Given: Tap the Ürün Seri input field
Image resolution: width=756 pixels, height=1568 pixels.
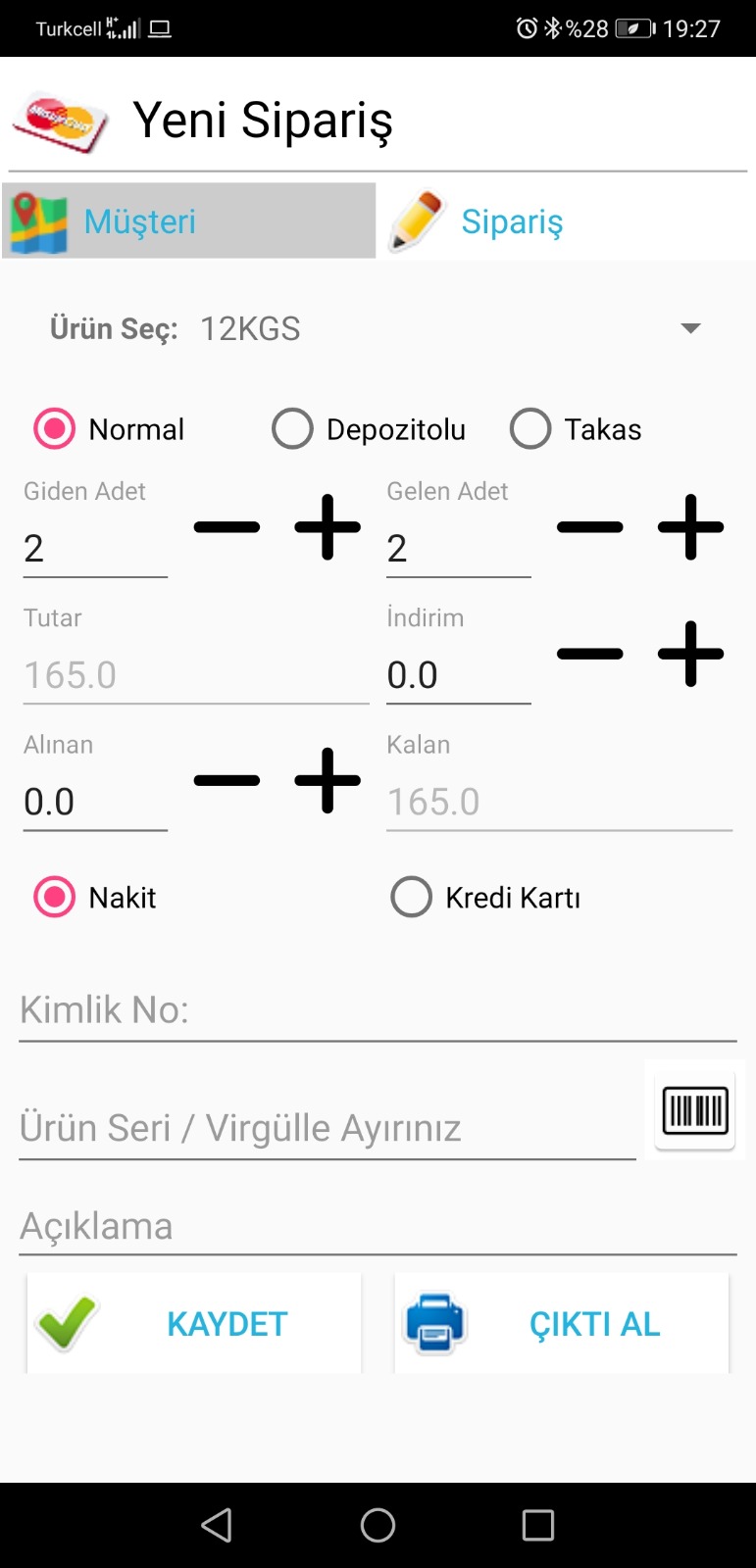Looking at the screenshot, I should tap(327, 1129).
